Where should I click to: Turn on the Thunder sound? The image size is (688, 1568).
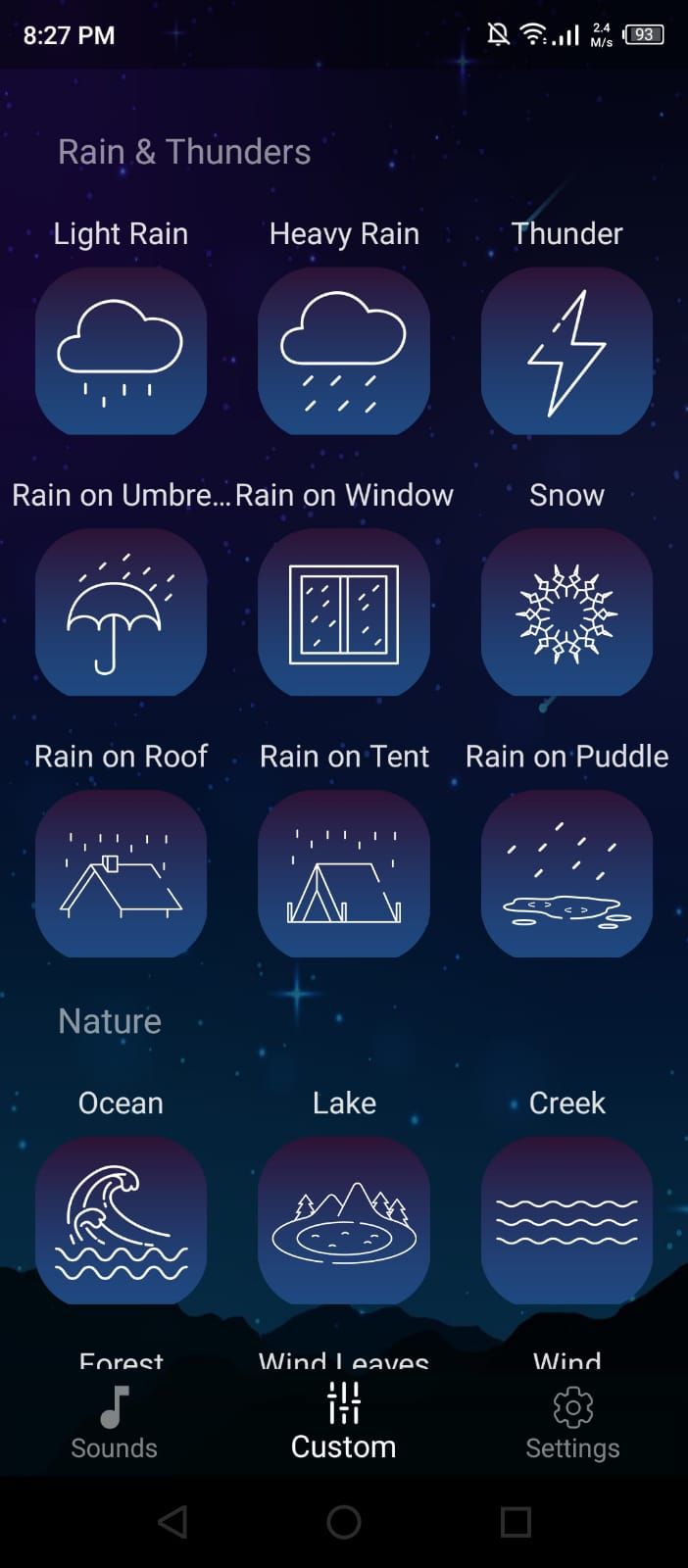(x=566, y=351)
